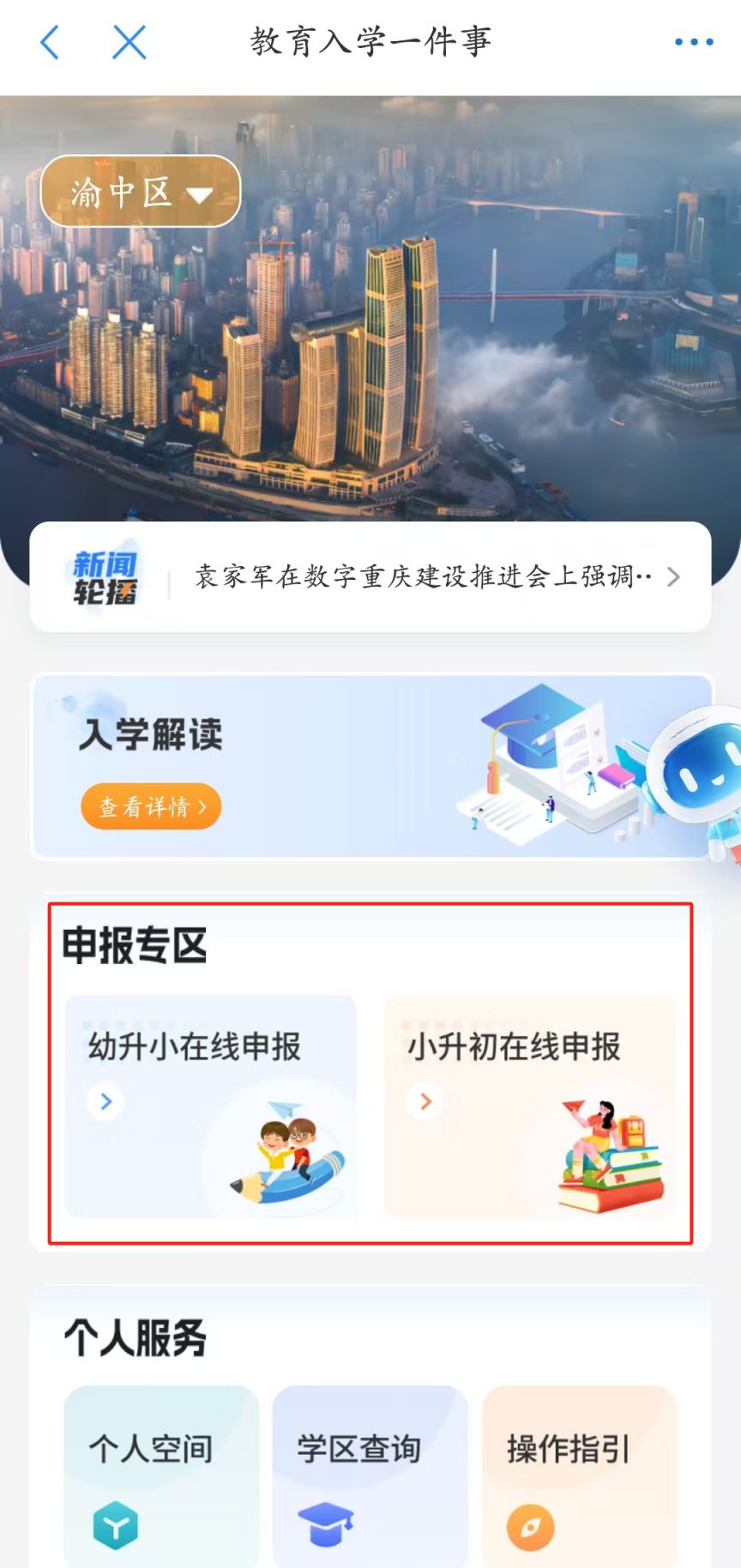Viewport: 741px width, 1568px height.
Task: Open 小升初在线申报 card
Action: 530,1105
